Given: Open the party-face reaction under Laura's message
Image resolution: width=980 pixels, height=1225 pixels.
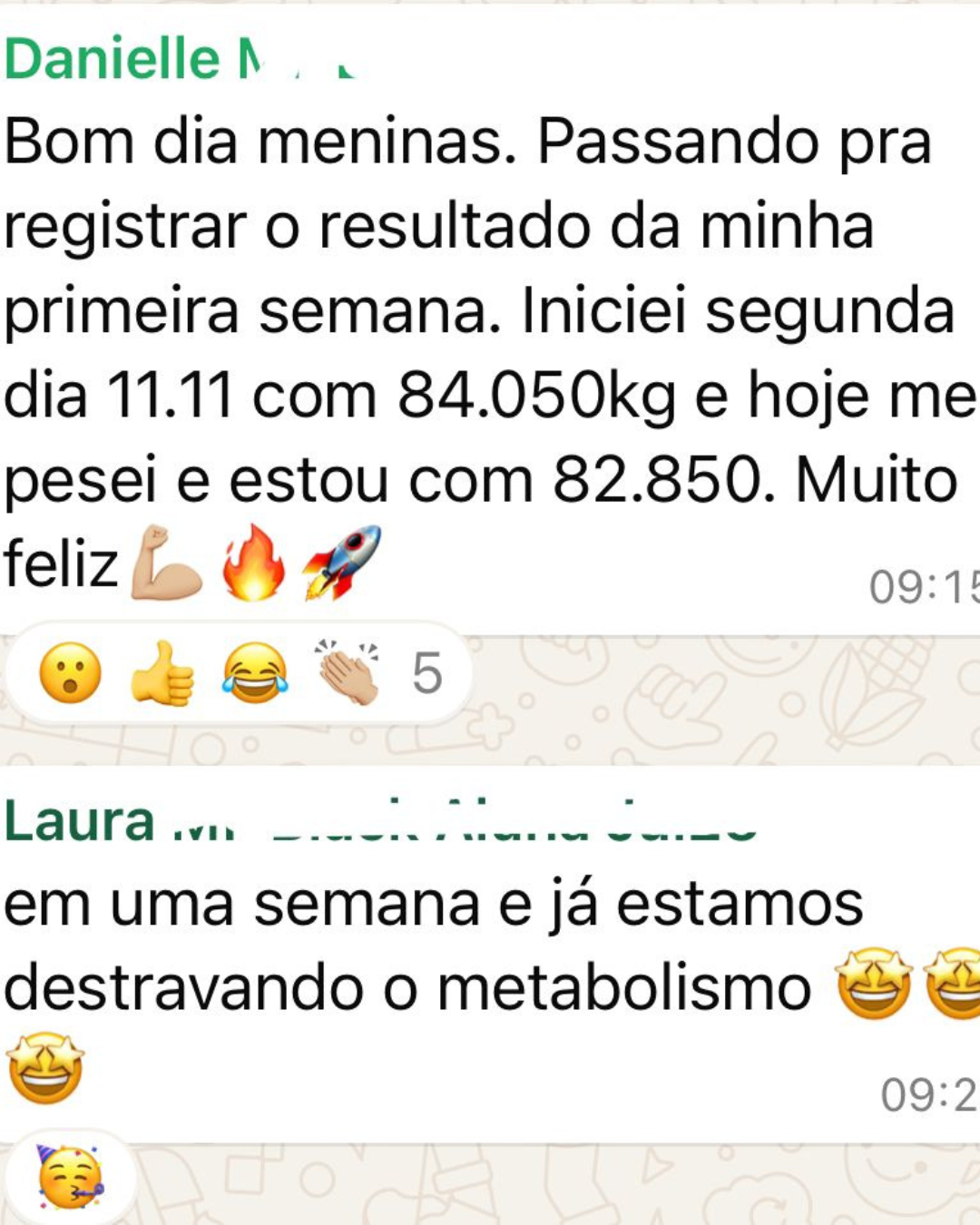Looking at the screenshot, I should click(71, 1178).
